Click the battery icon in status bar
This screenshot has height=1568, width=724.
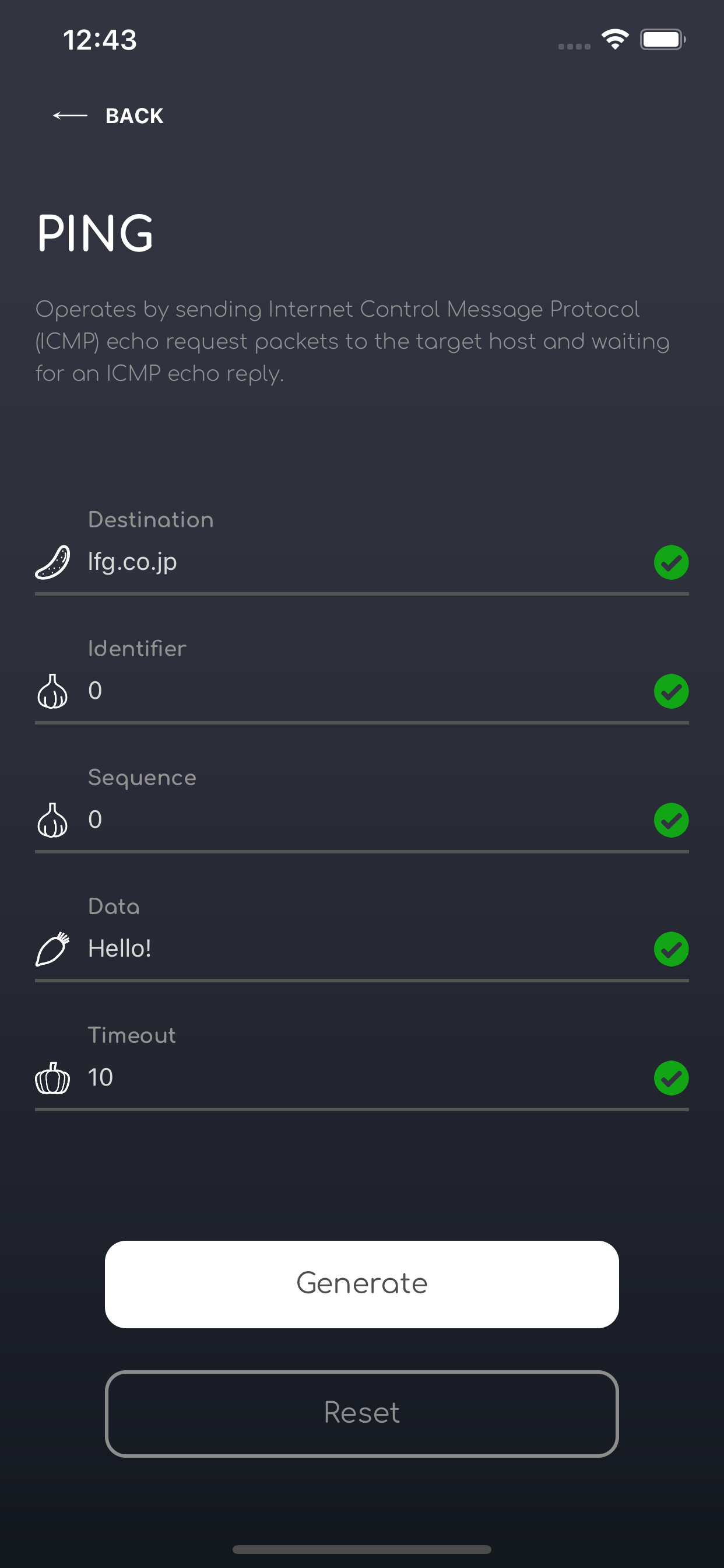(663, 39)
